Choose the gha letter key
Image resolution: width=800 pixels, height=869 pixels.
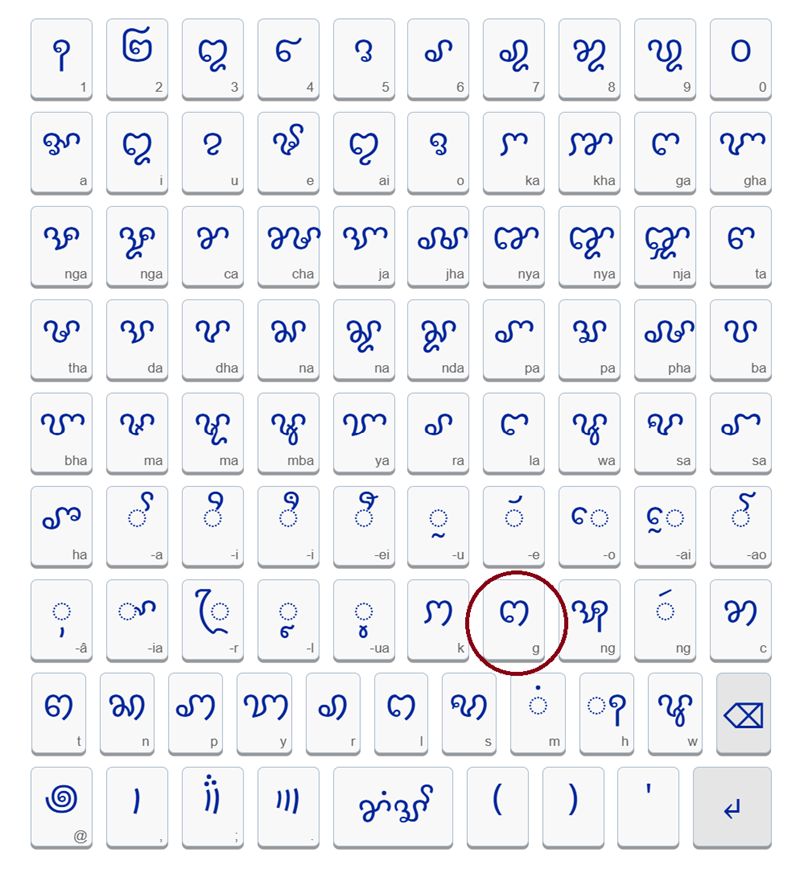[740, 151]
